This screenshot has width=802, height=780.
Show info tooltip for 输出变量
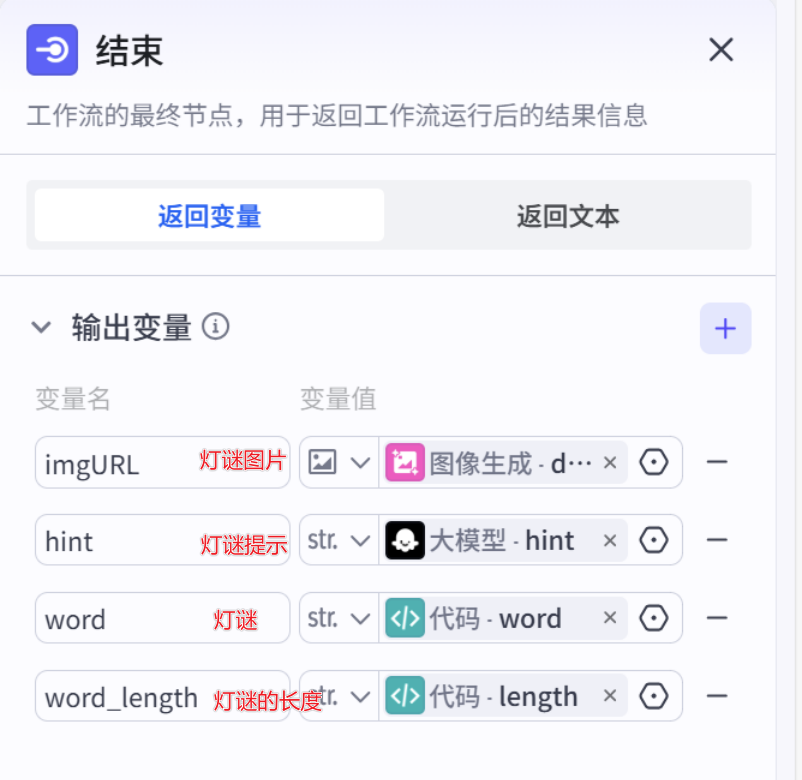click(x=216, y=326)
